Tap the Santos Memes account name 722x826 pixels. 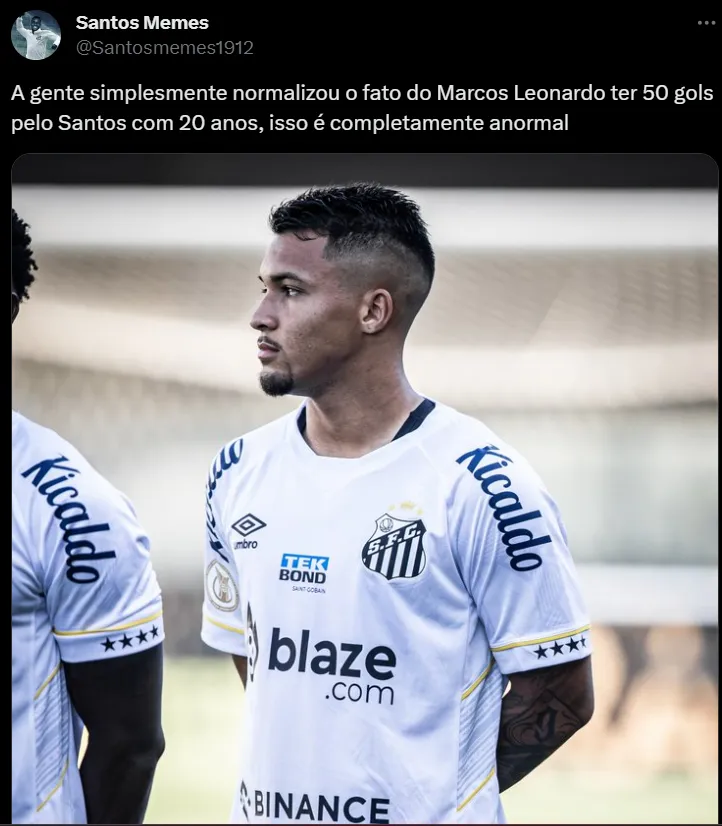[x=142, y=22]
